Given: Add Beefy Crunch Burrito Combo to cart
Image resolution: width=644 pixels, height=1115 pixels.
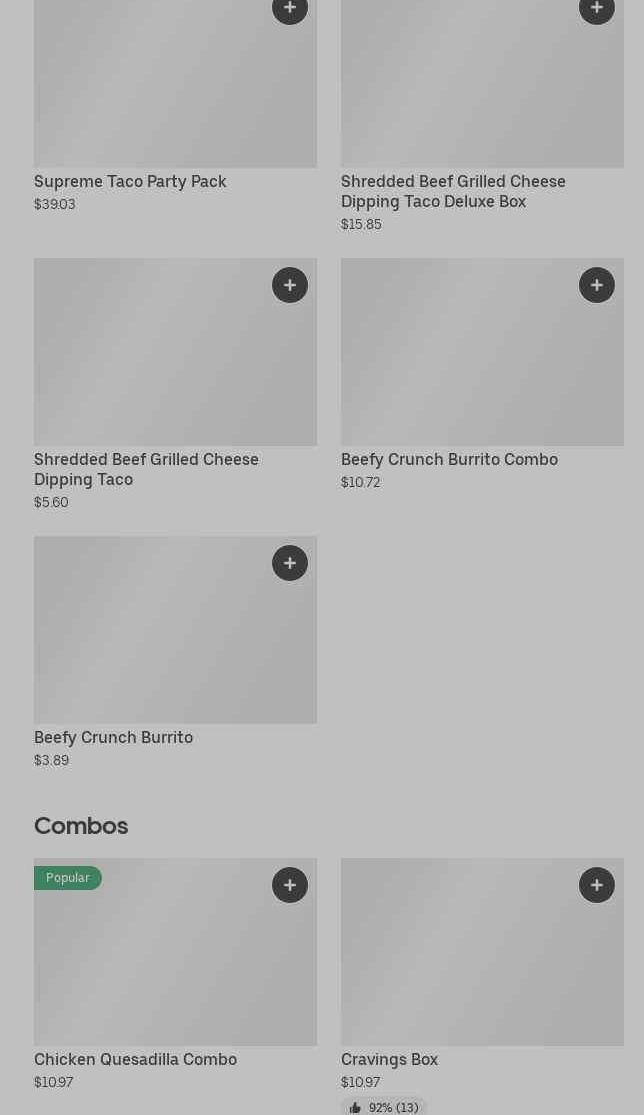Looking at the screenshot, I should 597,285.
